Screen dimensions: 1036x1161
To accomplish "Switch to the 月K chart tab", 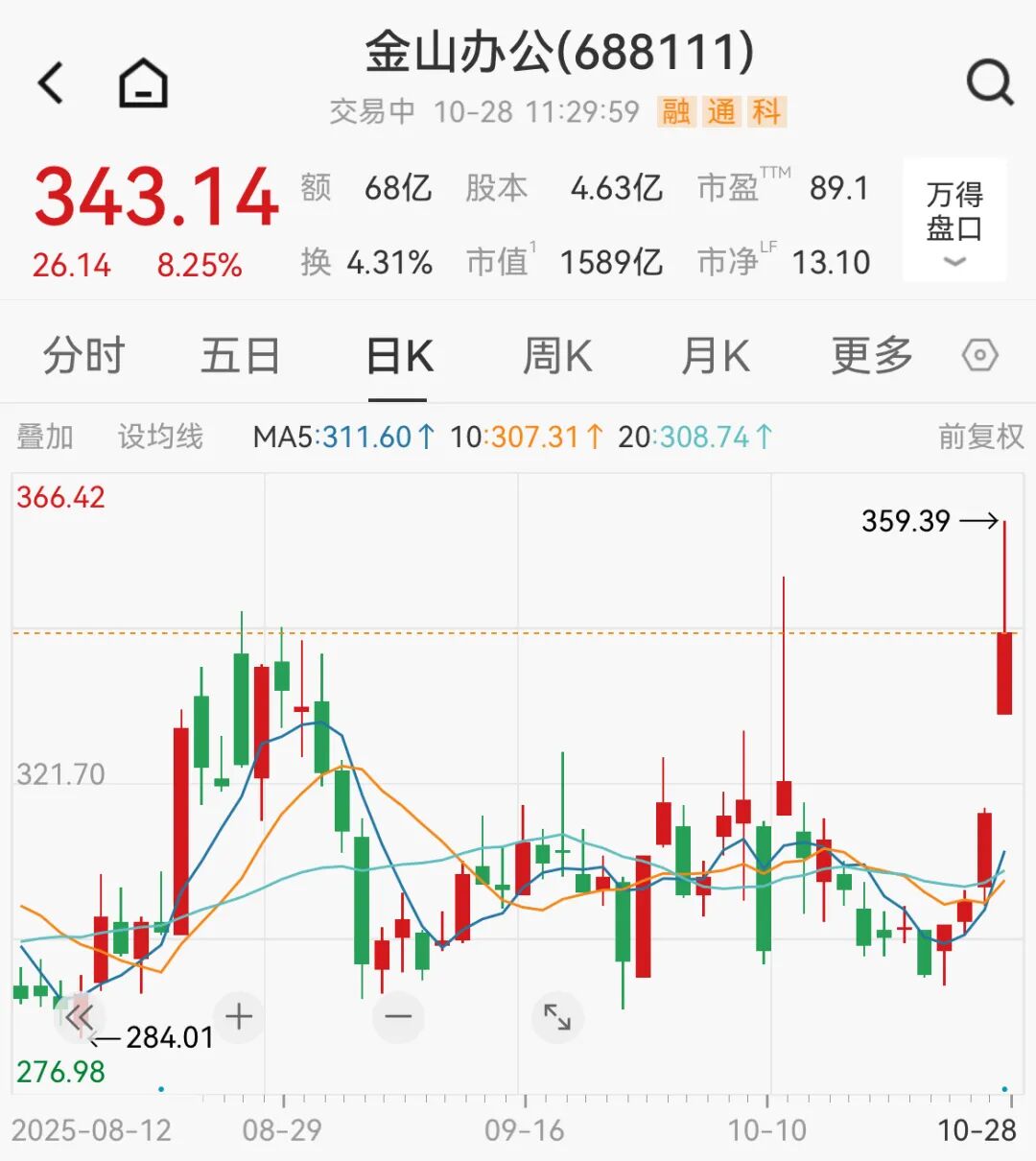I will click(x=715, y=356).
